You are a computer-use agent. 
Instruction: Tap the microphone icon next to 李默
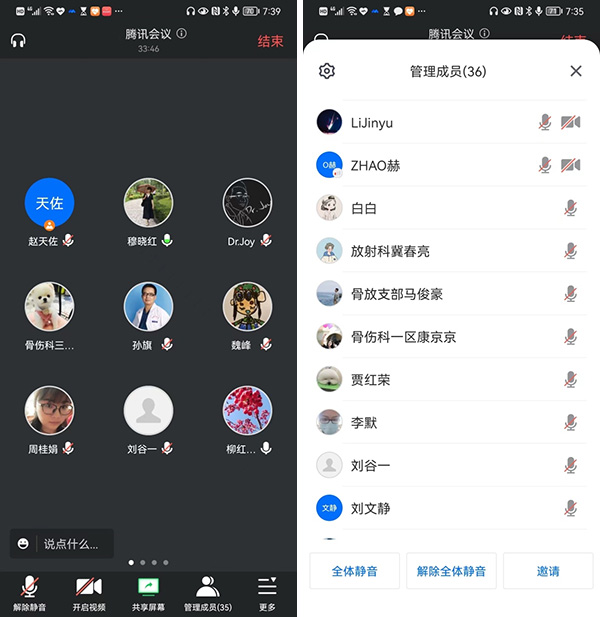click(570, 422)
